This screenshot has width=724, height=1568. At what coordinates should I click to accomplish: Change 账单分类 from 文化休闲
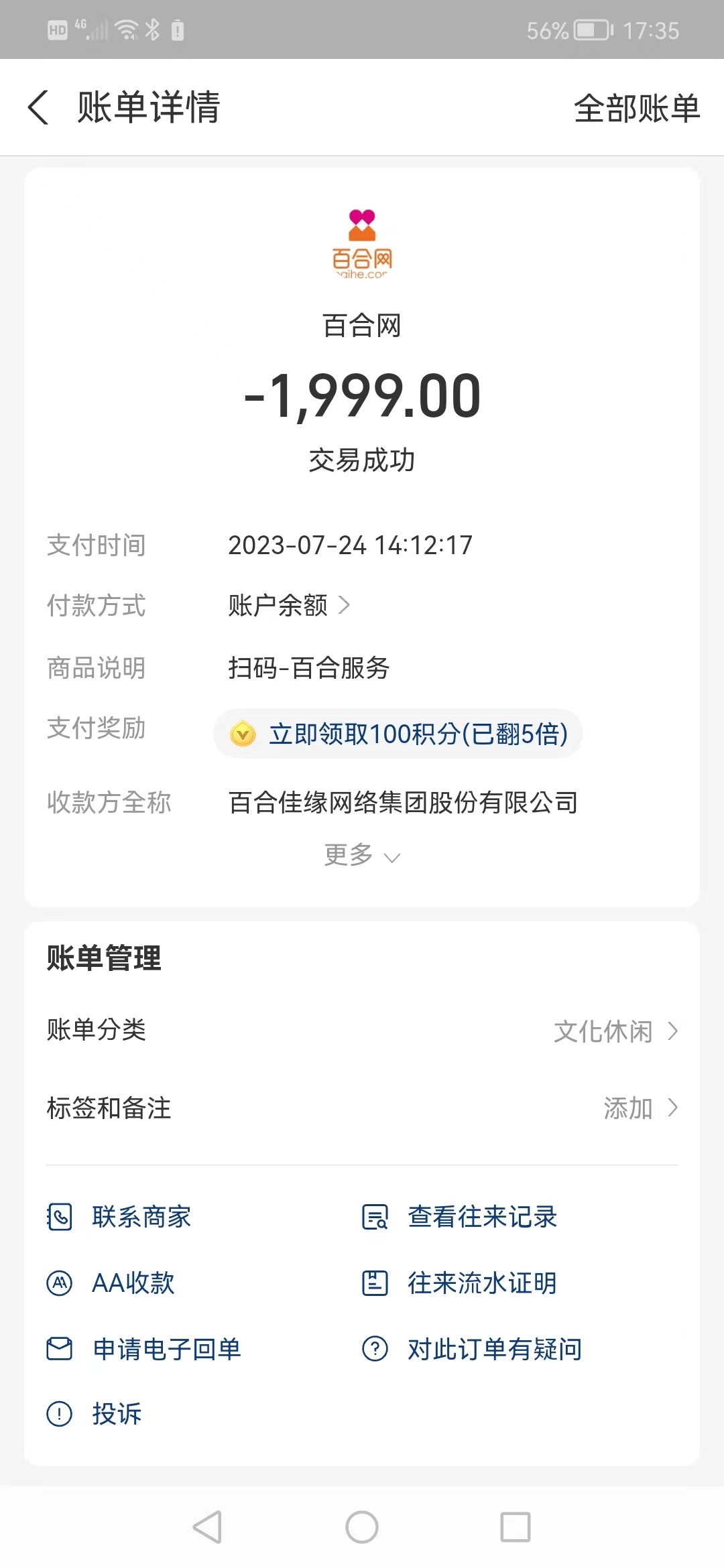click(615, 1031)
